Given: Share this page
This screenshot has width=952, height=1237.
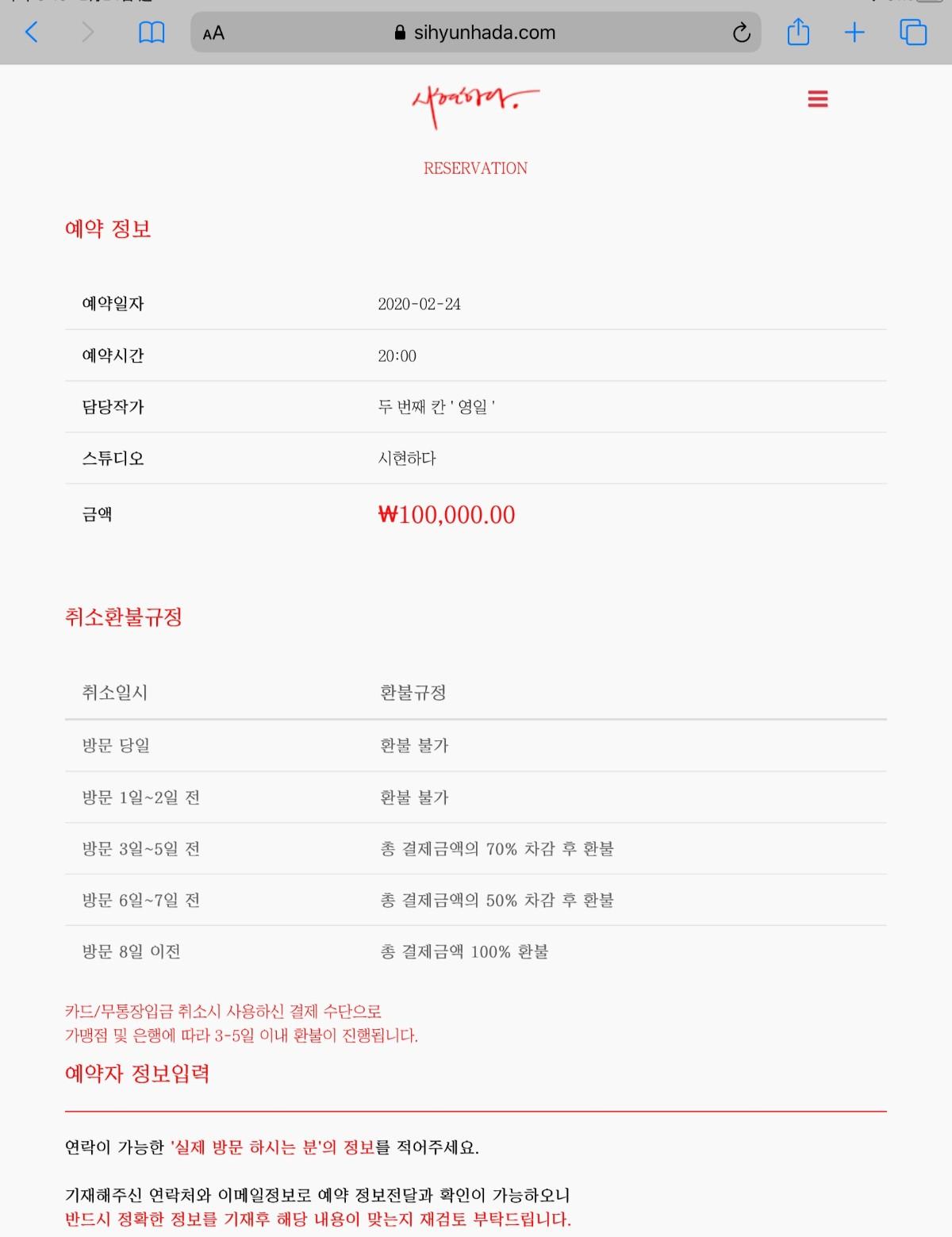Looking at the screenshot, I should click(x=798, y=33).
